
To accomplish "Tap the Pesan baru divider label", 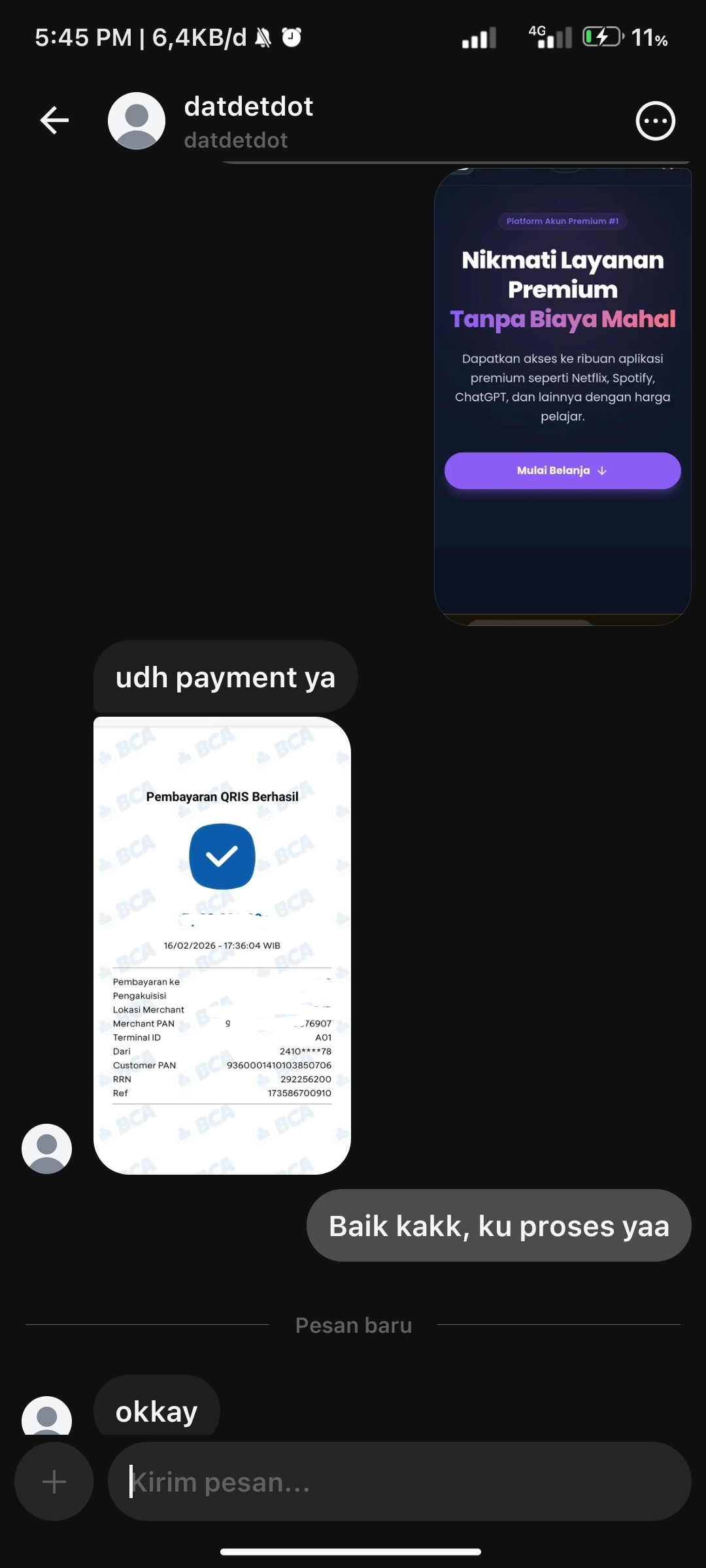I will [353, 1324].
